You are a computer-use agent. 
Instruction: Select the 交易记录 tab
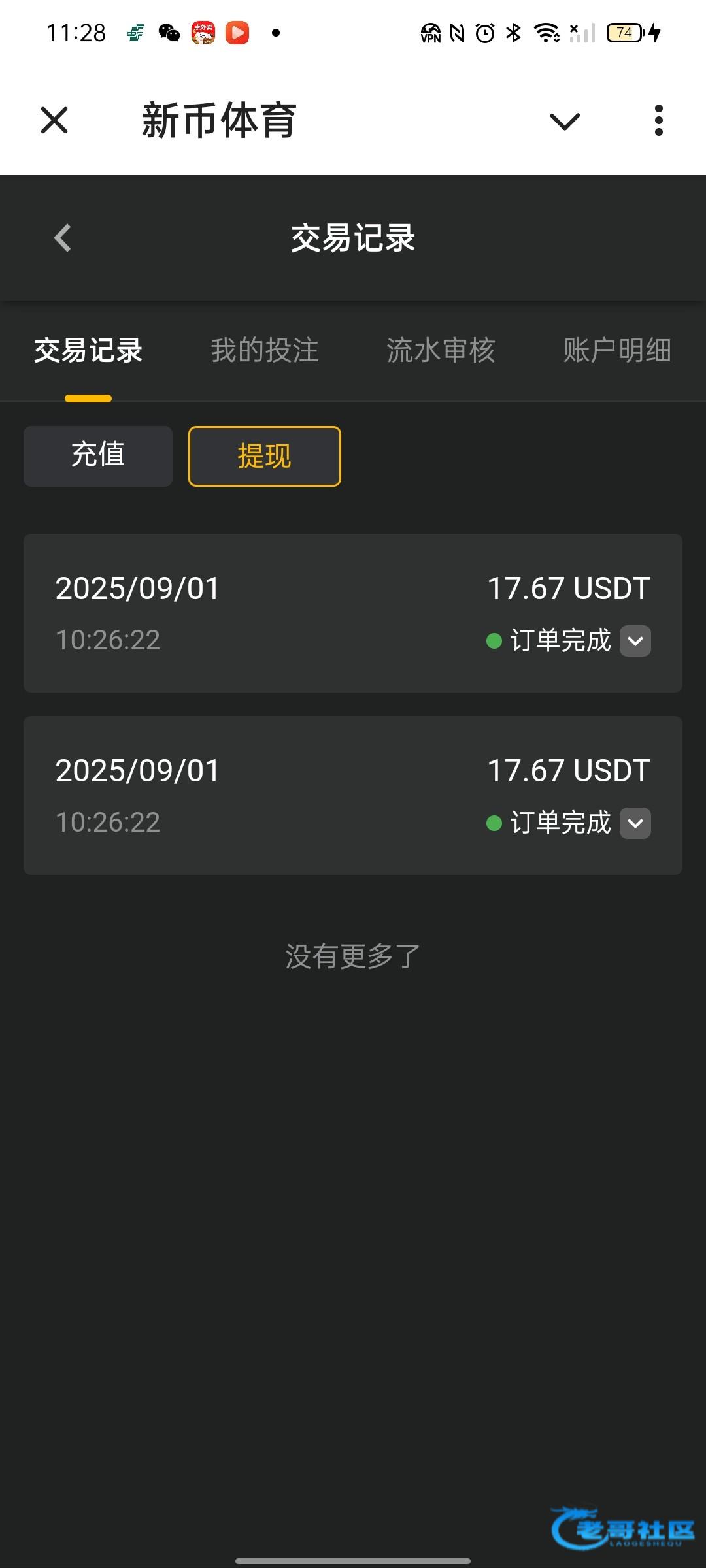pyautogui.click(x=88, y=351)
